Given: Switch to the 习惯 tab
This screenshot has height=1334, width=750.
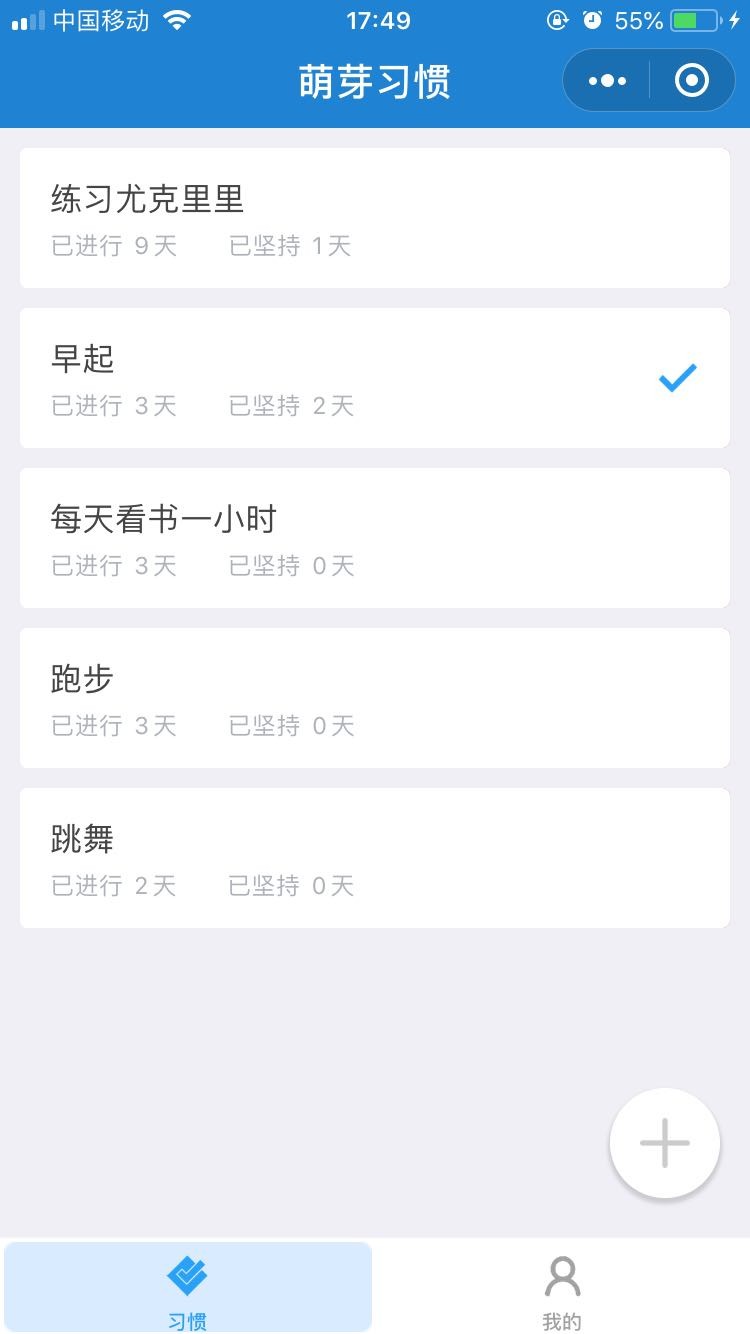Looking at the screenshot, I should click(188, 1287).
